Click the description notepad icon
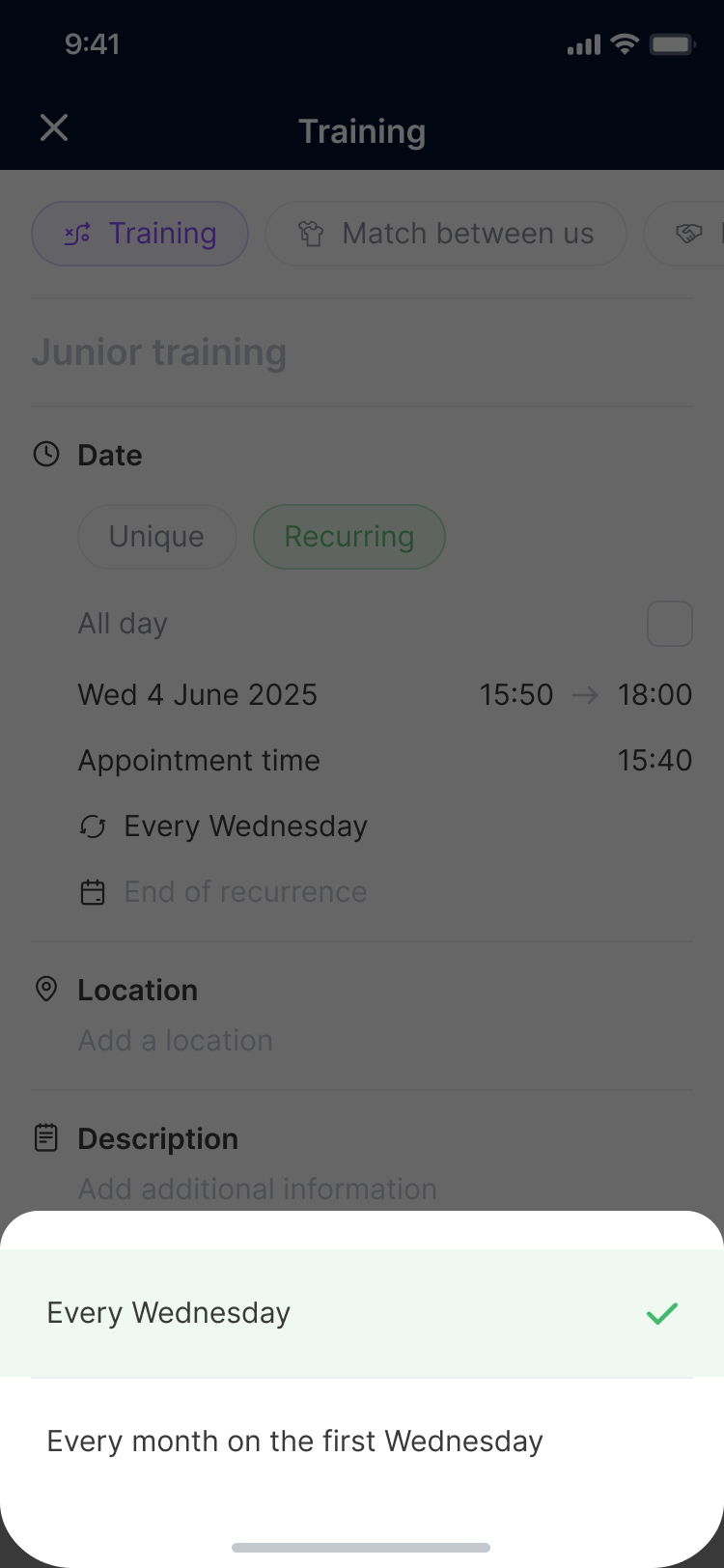This screenshot has width=724, height=1568. click(45, 1137)
